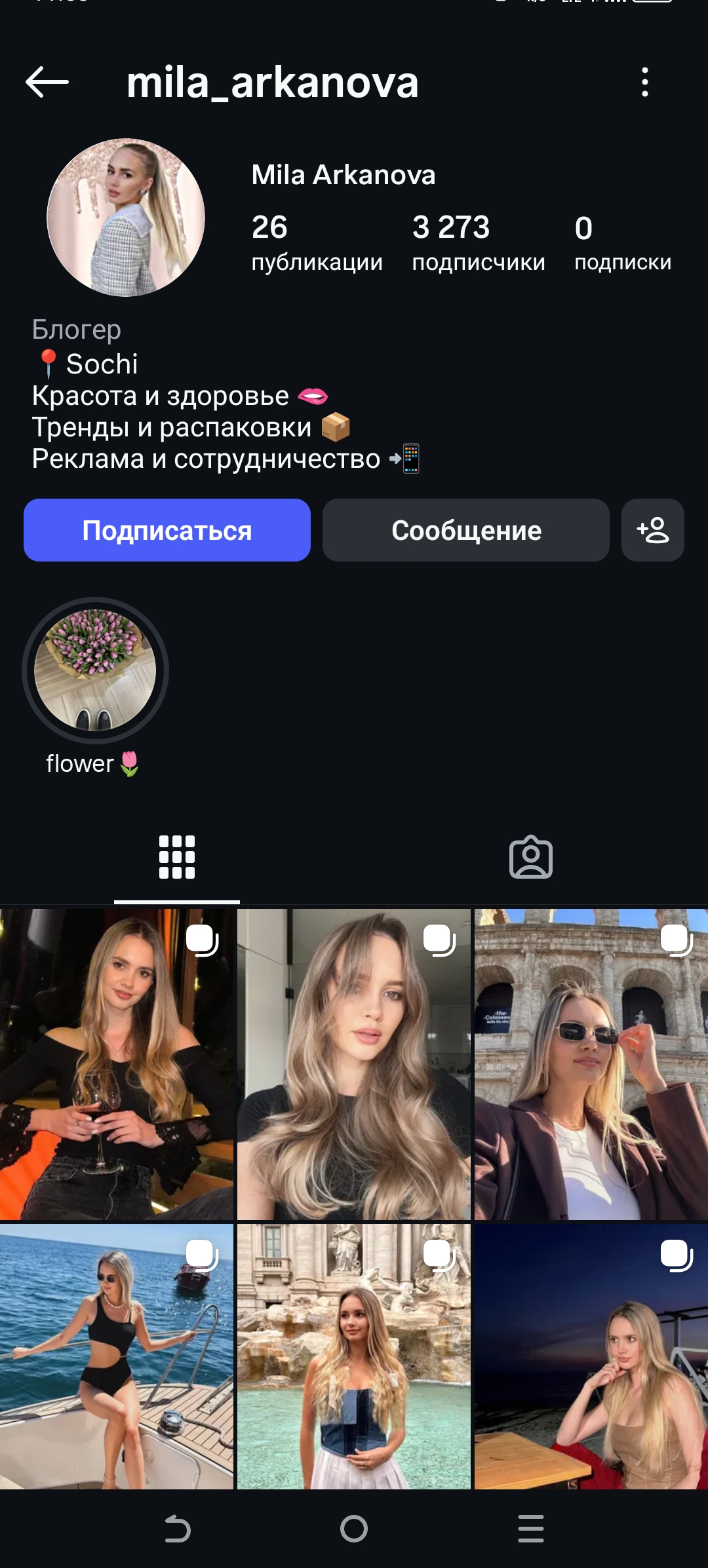Open the three-dot options menu
This screenshot has height=1568, width=708.
(646, 83)
